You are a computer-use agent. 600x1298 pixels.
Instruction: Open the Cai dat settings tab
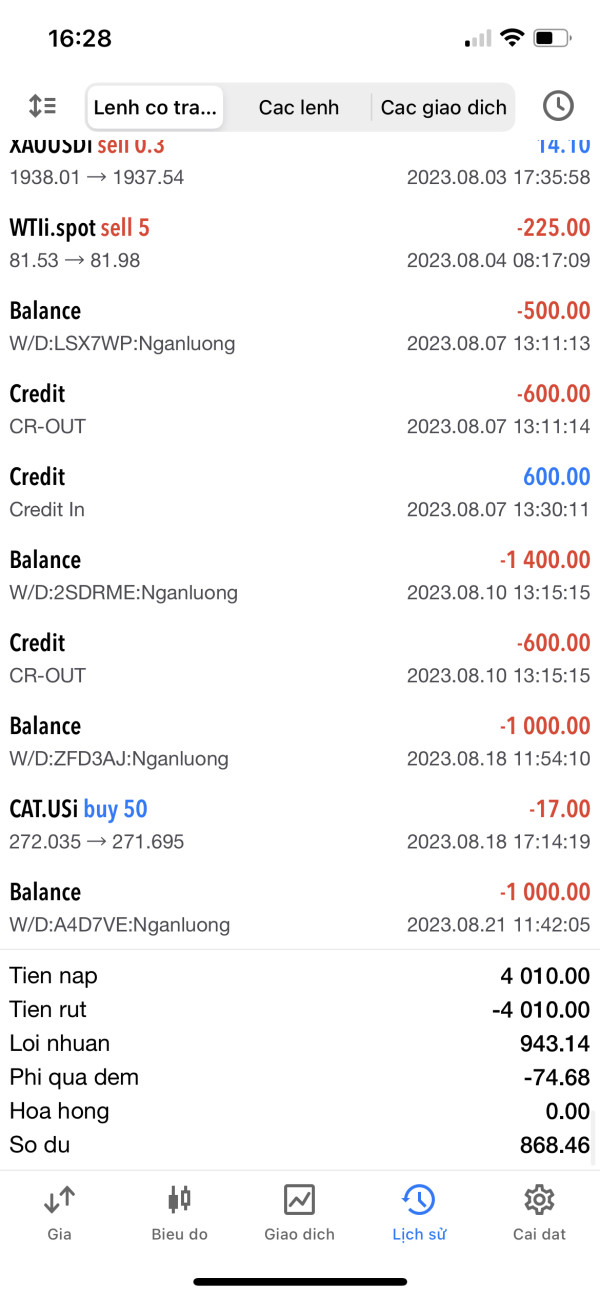click(539, 1211)
